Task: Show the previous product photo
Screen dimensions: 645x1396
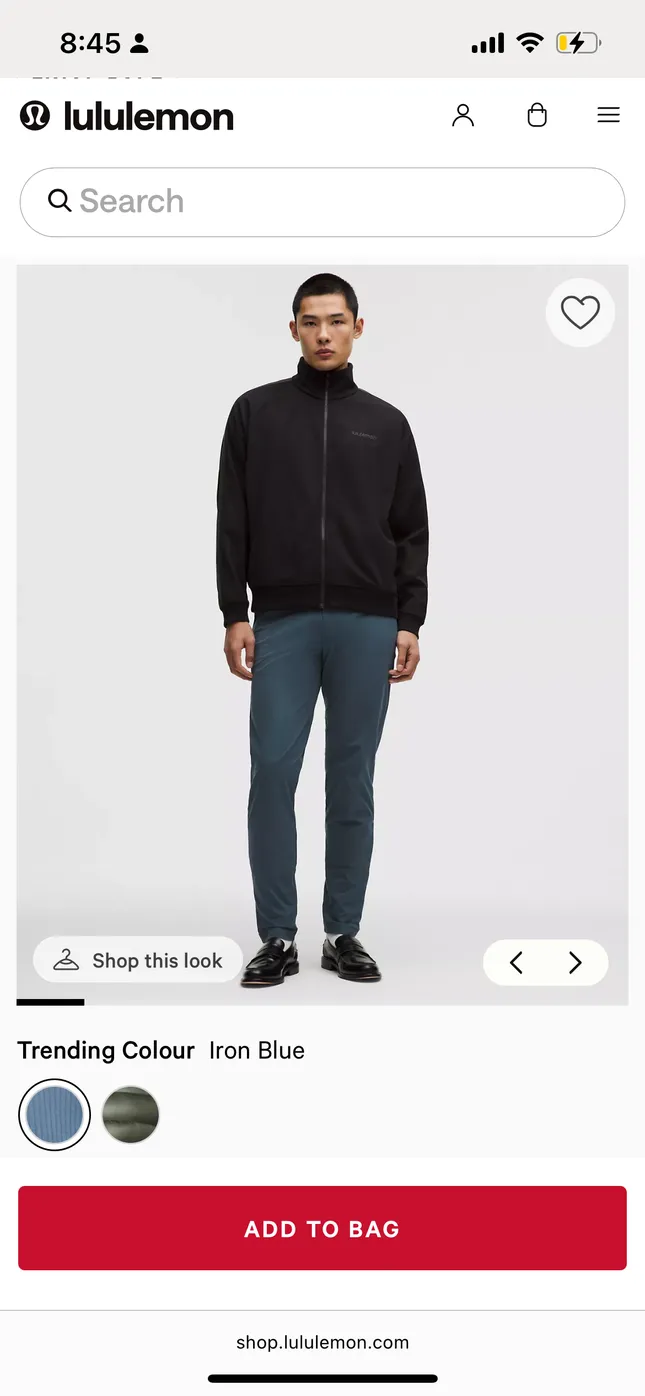Action: click(516, 963)
